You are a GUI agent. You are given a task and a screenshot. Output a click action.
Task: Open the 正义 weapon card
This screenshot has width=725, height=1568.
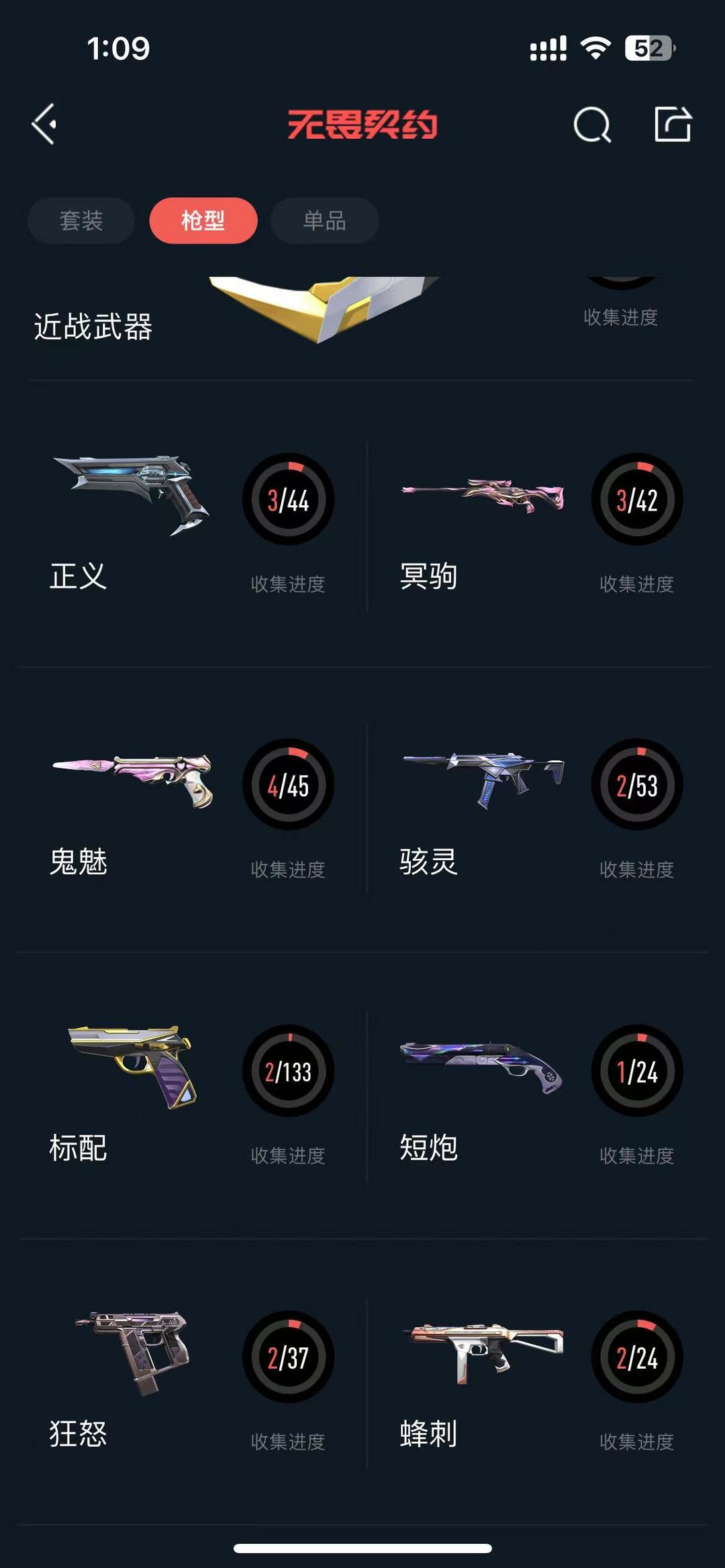pyautogui.click(x=191, y=523)
